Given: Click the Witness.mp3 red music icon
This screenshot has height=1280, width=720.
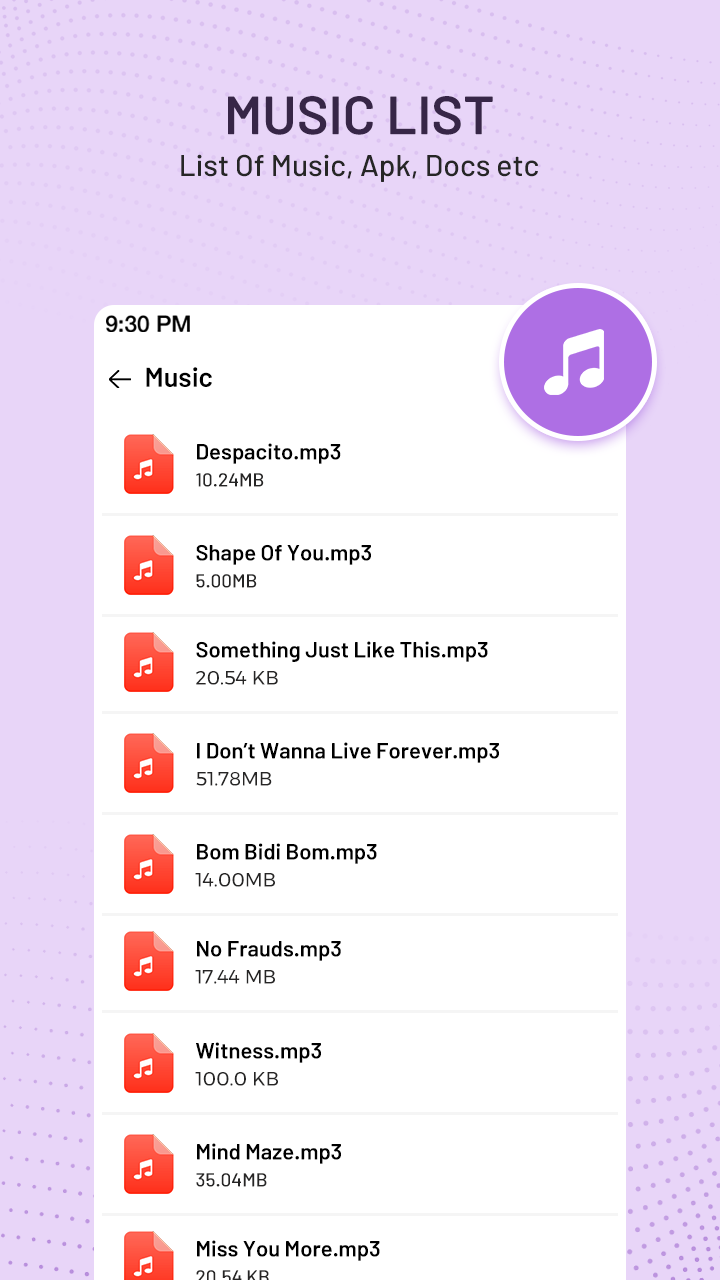Looking at the screenshot, I should [148, 1063].
